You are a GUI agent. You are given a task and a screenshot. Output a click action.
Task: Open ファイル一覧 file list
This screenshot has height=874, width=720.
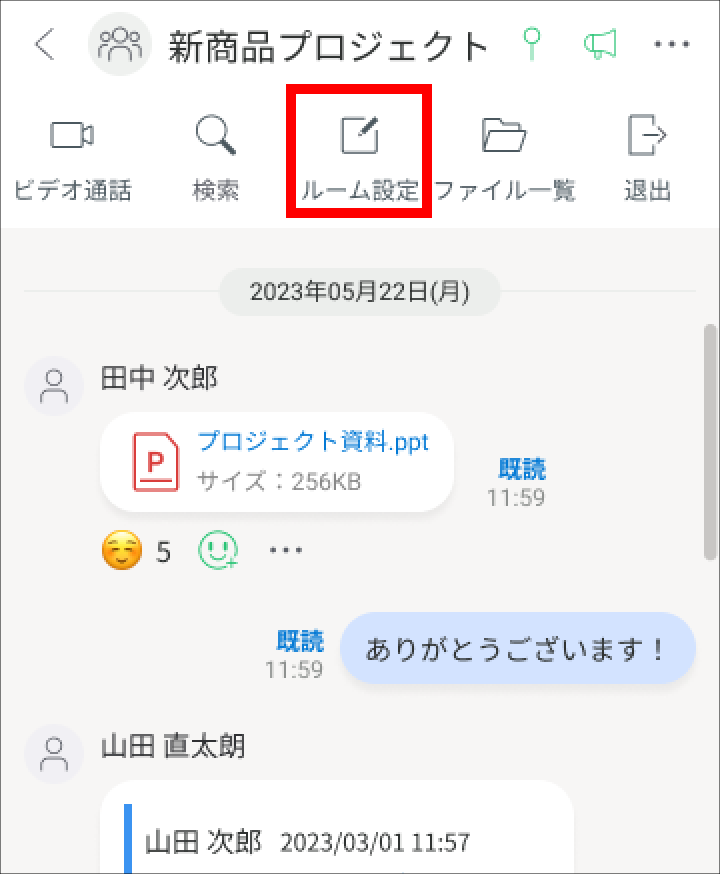tap(505, 156)
